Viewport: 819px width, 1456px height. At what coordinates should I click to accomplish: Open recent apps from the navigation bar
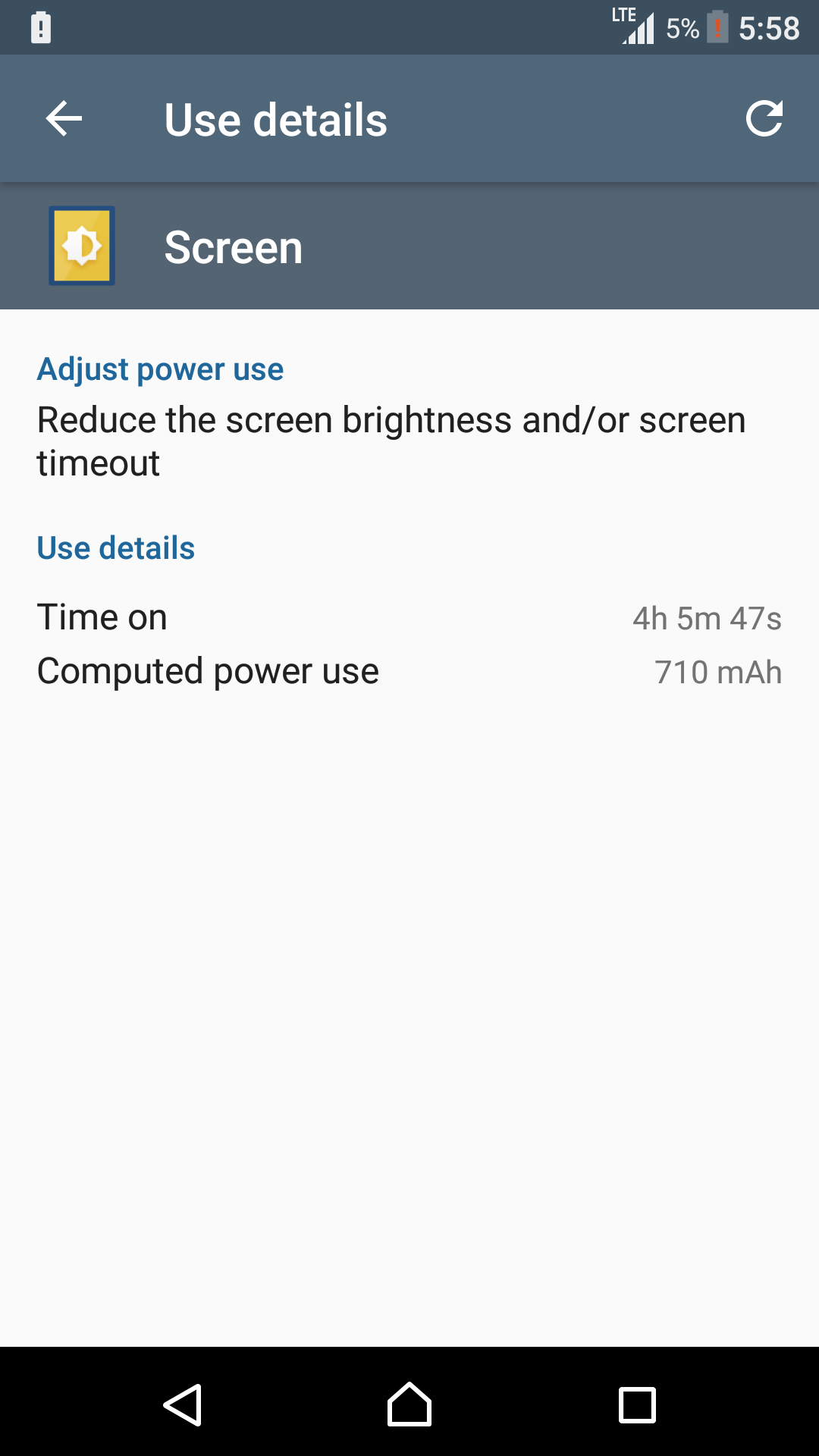[x=637, y=1405]
